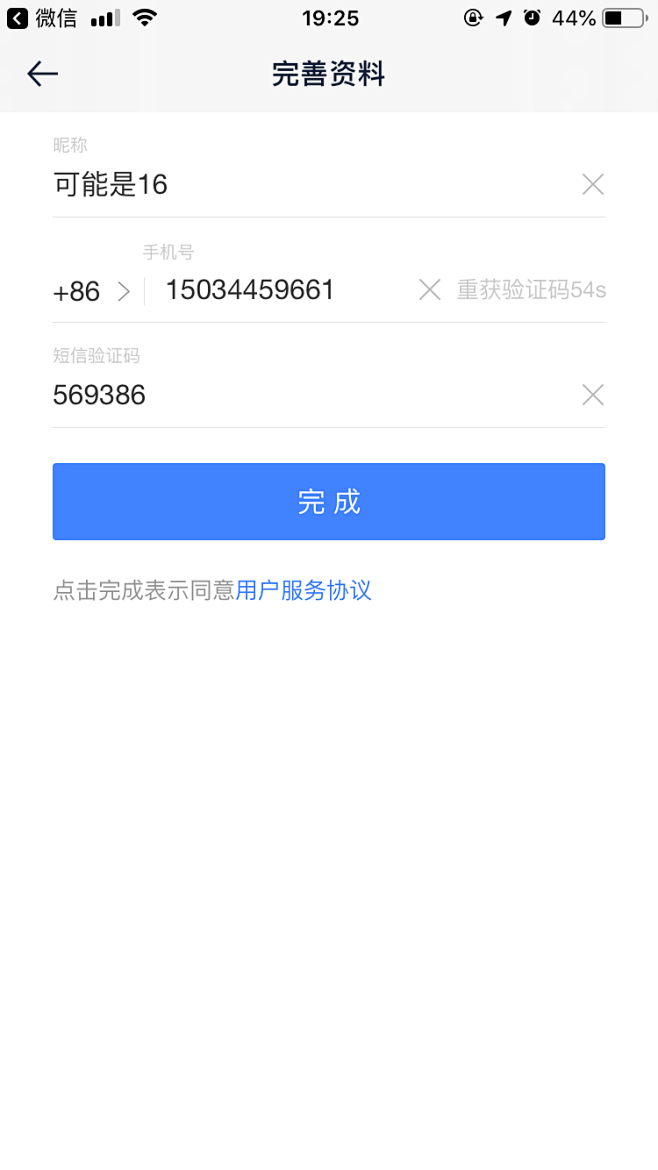Open the 用户服务协议 link
The image size is (658, 1170).
point(304,590)
